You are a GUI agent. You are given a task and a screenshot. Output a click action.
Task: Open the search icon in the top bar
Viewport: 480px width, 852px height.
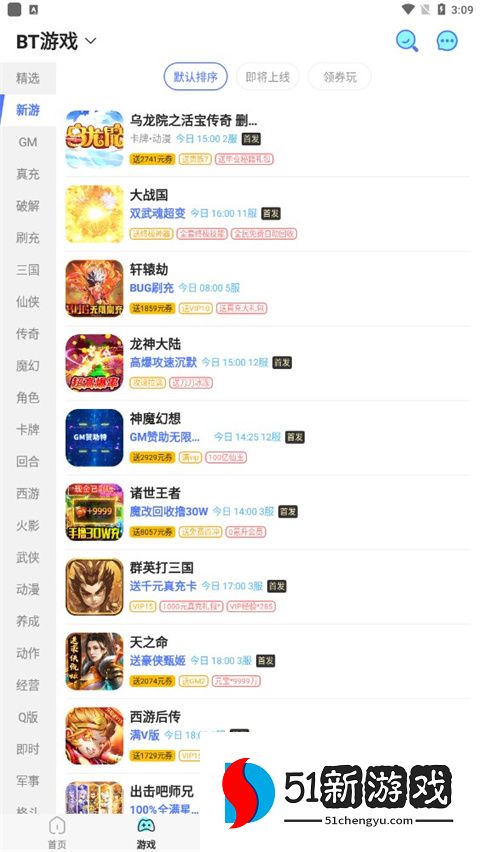[x=407, y=41]
